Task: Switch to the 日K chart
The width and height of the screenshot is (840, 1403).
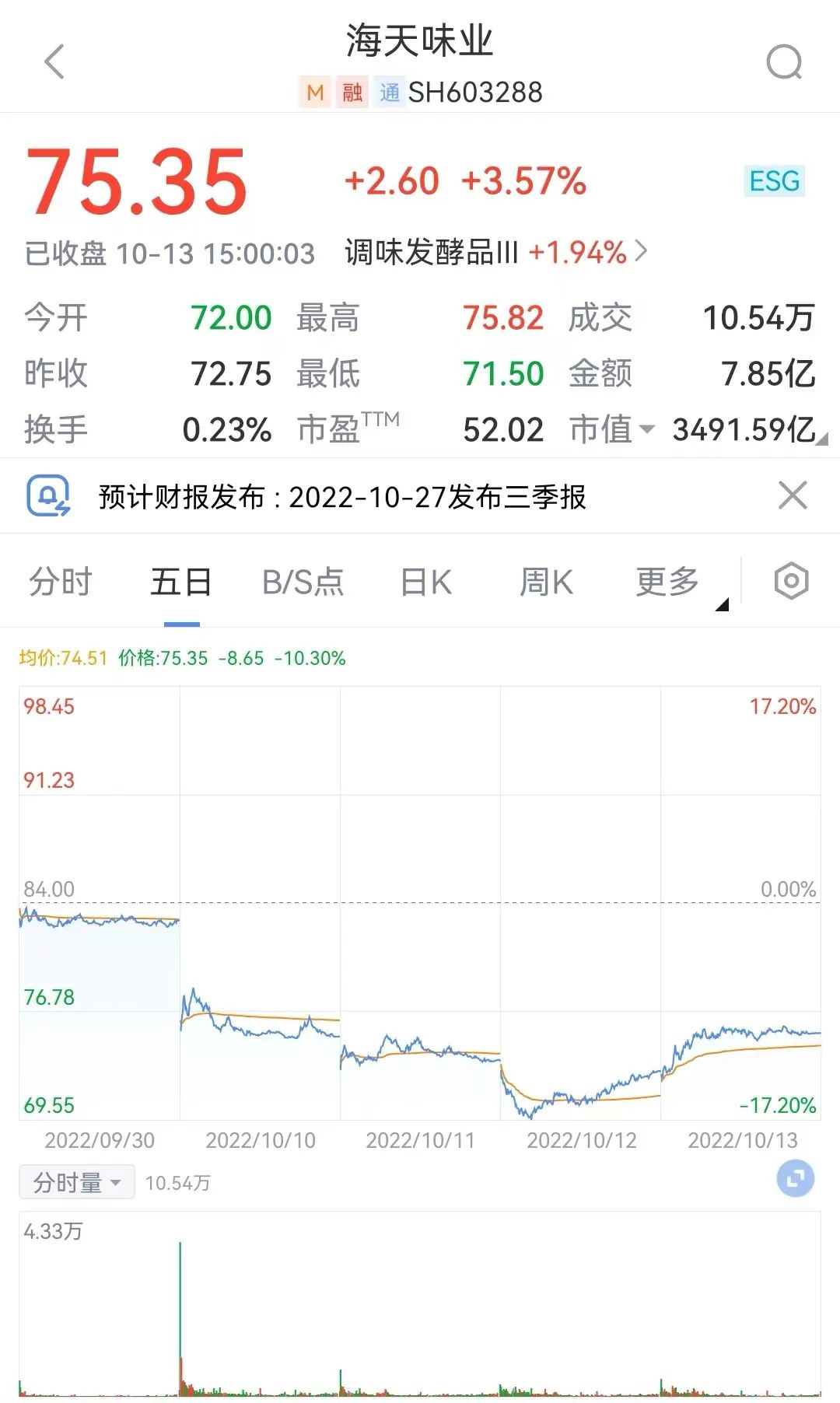Action: tap(425, 582)
